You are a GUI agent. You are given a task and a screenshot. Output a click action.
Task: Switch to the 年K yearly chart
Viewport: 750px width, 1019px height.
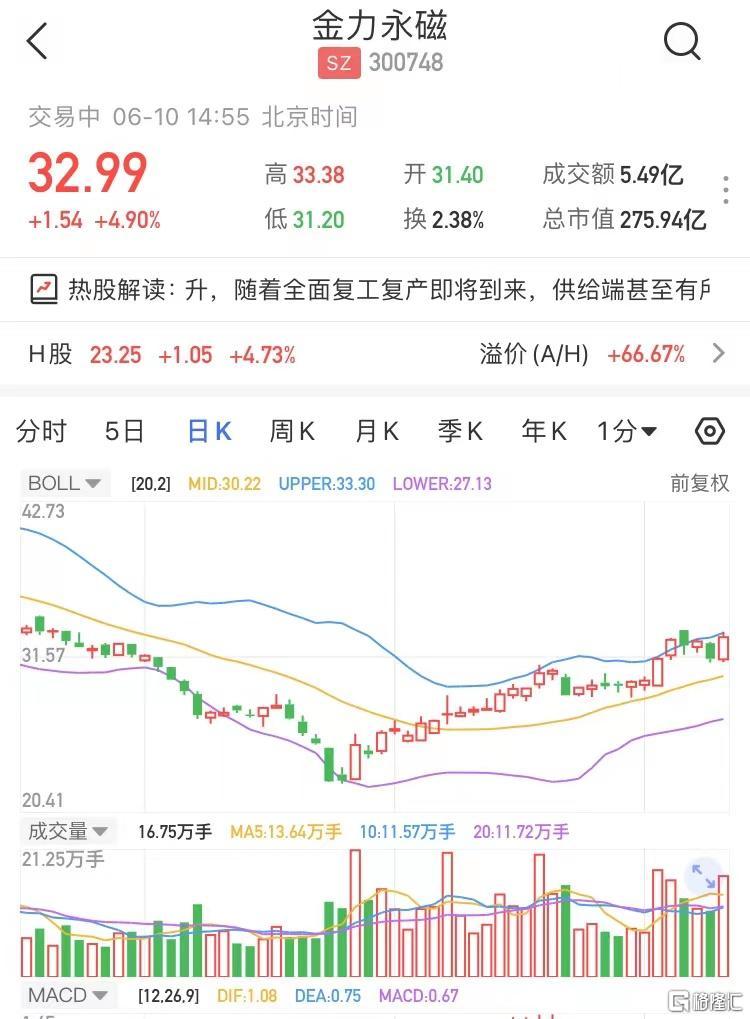tap(544, 431)
